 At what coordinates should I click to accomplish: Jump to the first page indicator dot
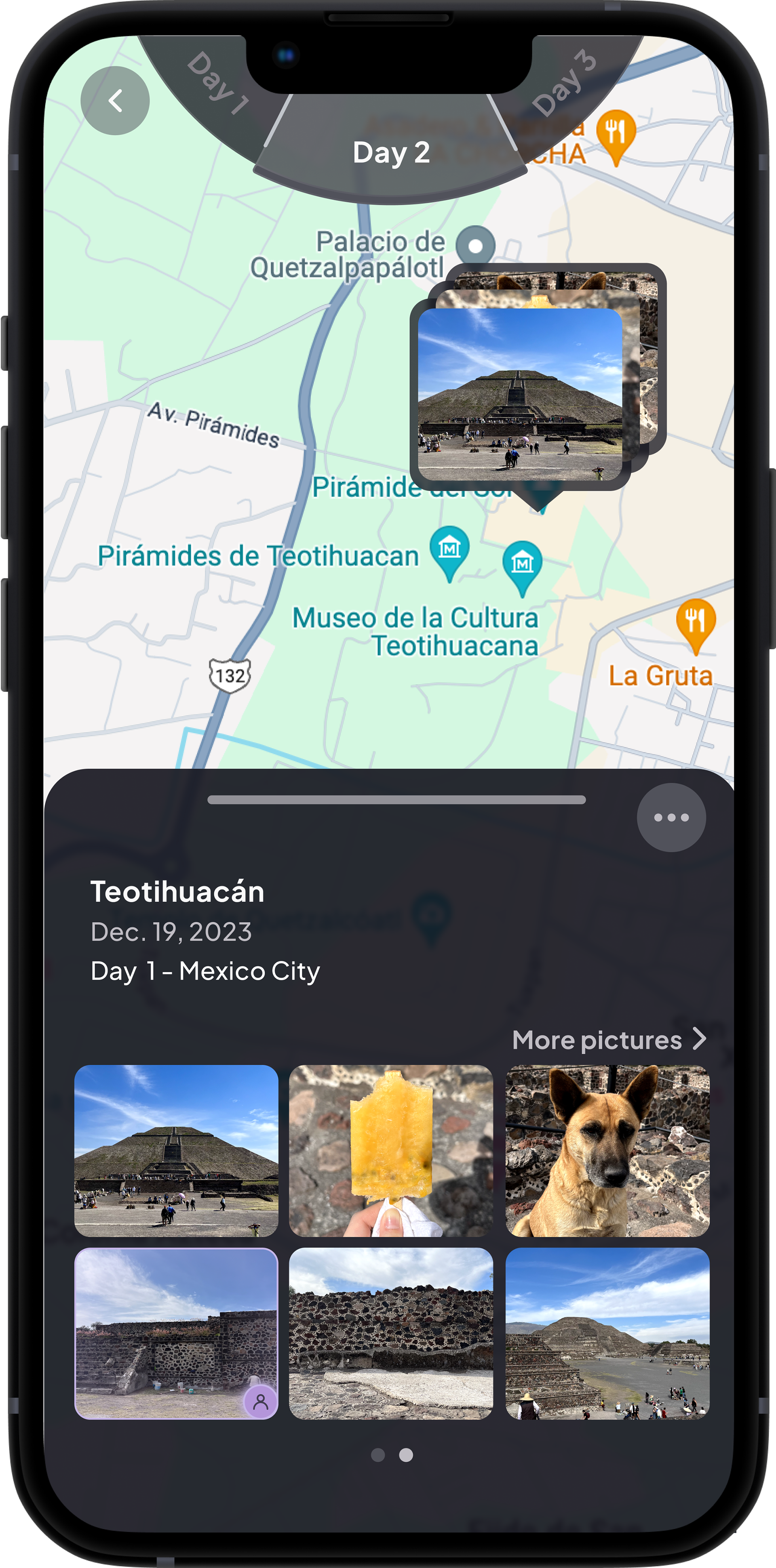click(x=377, y=1455)
